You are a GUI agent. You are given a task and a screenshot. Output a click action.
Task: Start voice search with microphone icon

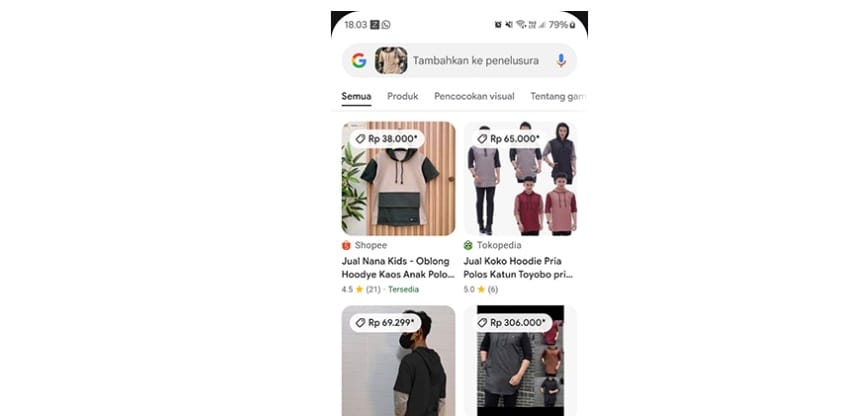561,61
